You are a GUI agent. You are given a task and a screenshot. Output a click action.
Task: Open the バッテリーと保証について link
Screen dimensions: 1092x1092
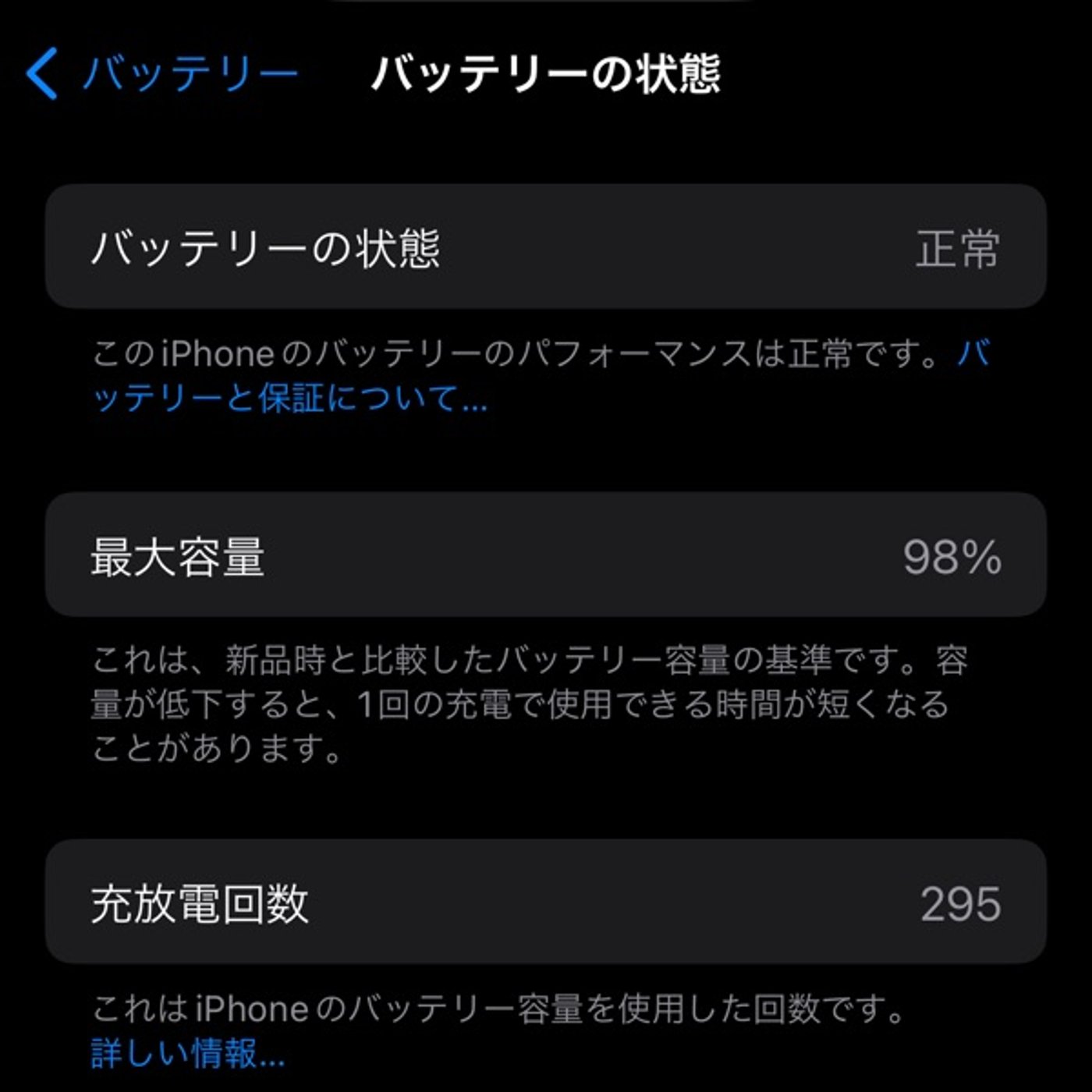pyautogui.click(x=289, y=399)
